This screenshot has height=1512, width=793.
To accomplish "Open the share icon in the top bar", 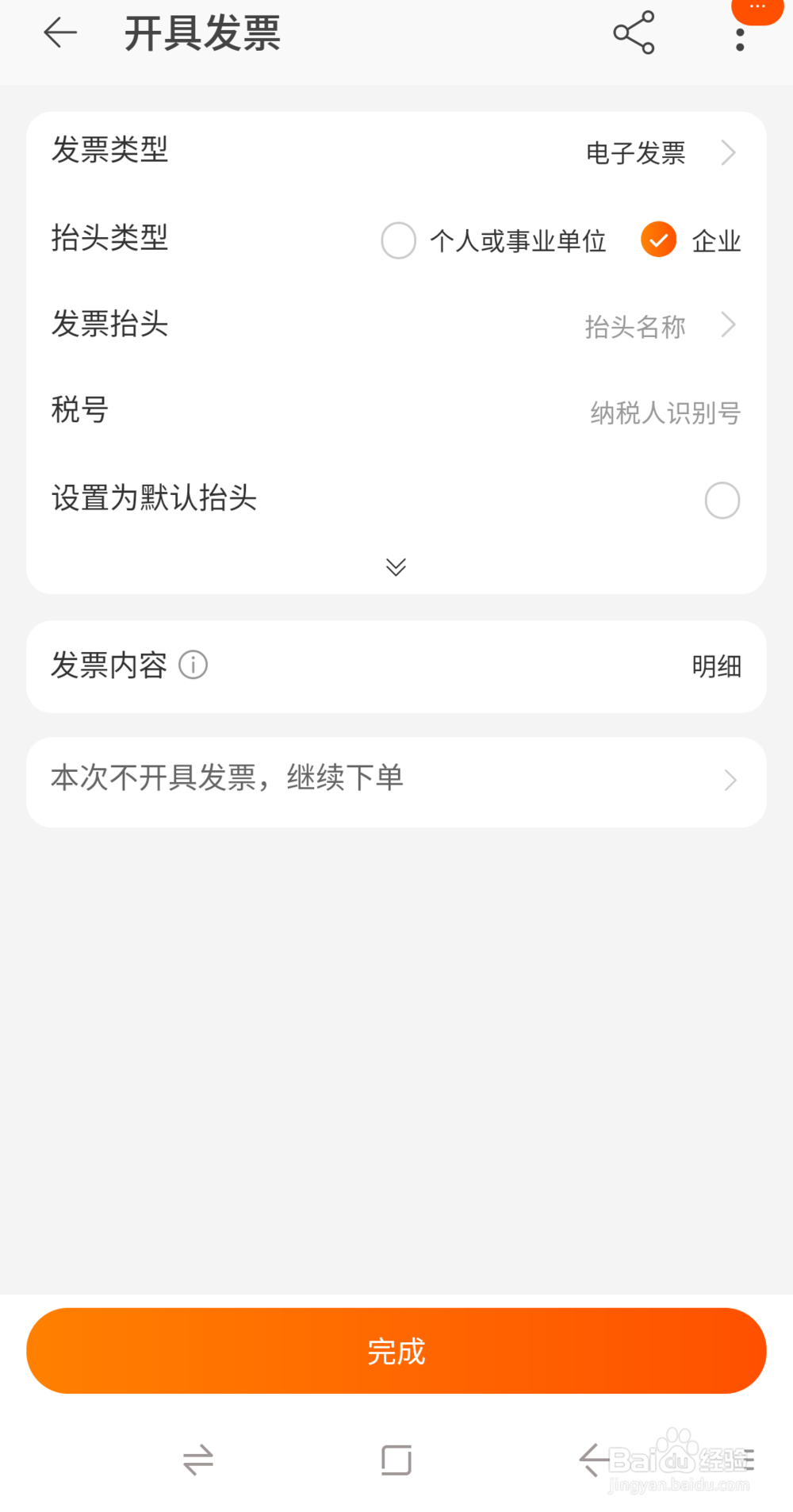I will [x=633, y=33].
